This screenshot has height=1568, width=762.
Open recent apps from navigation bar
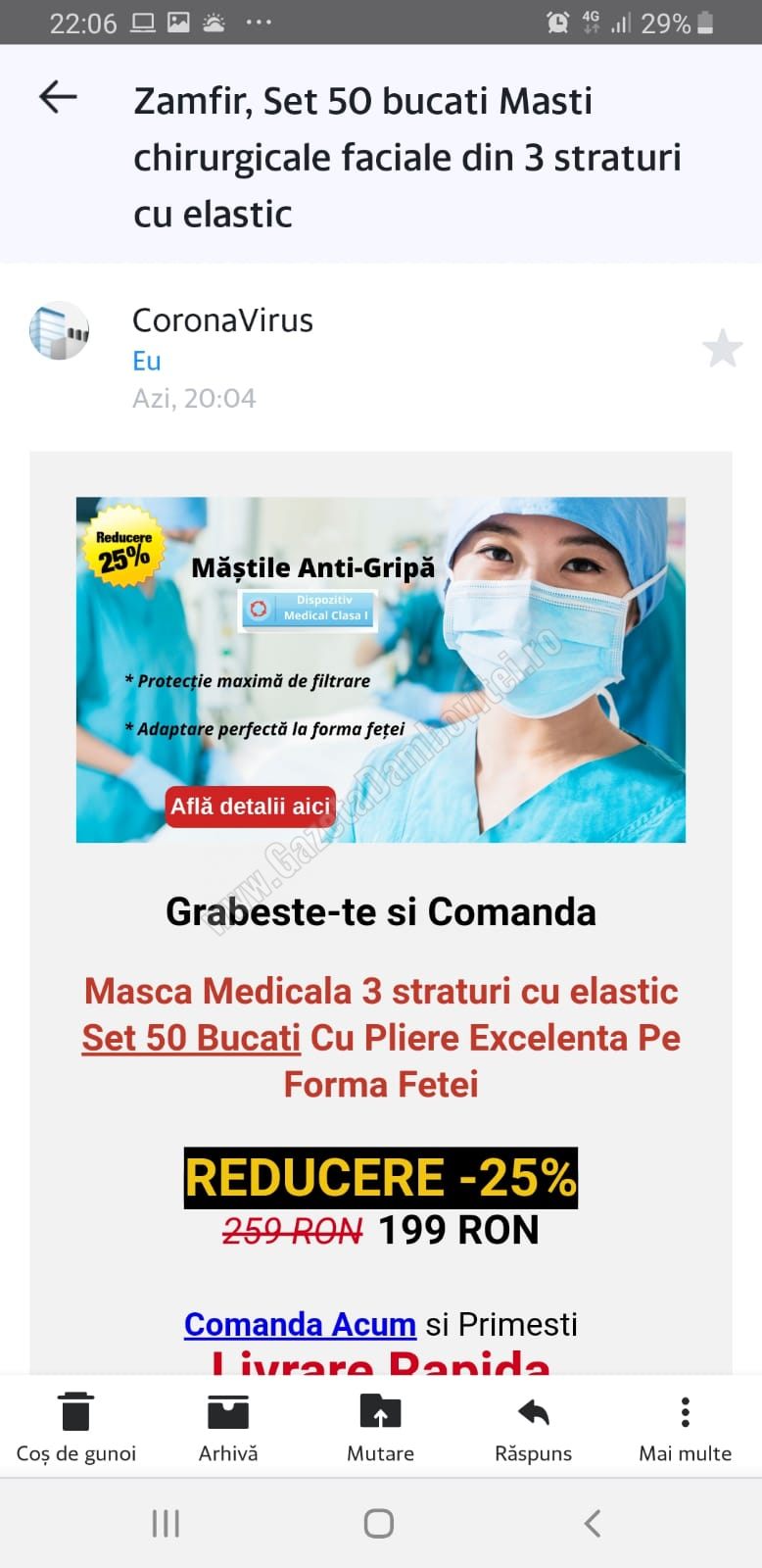point(166,1523)
